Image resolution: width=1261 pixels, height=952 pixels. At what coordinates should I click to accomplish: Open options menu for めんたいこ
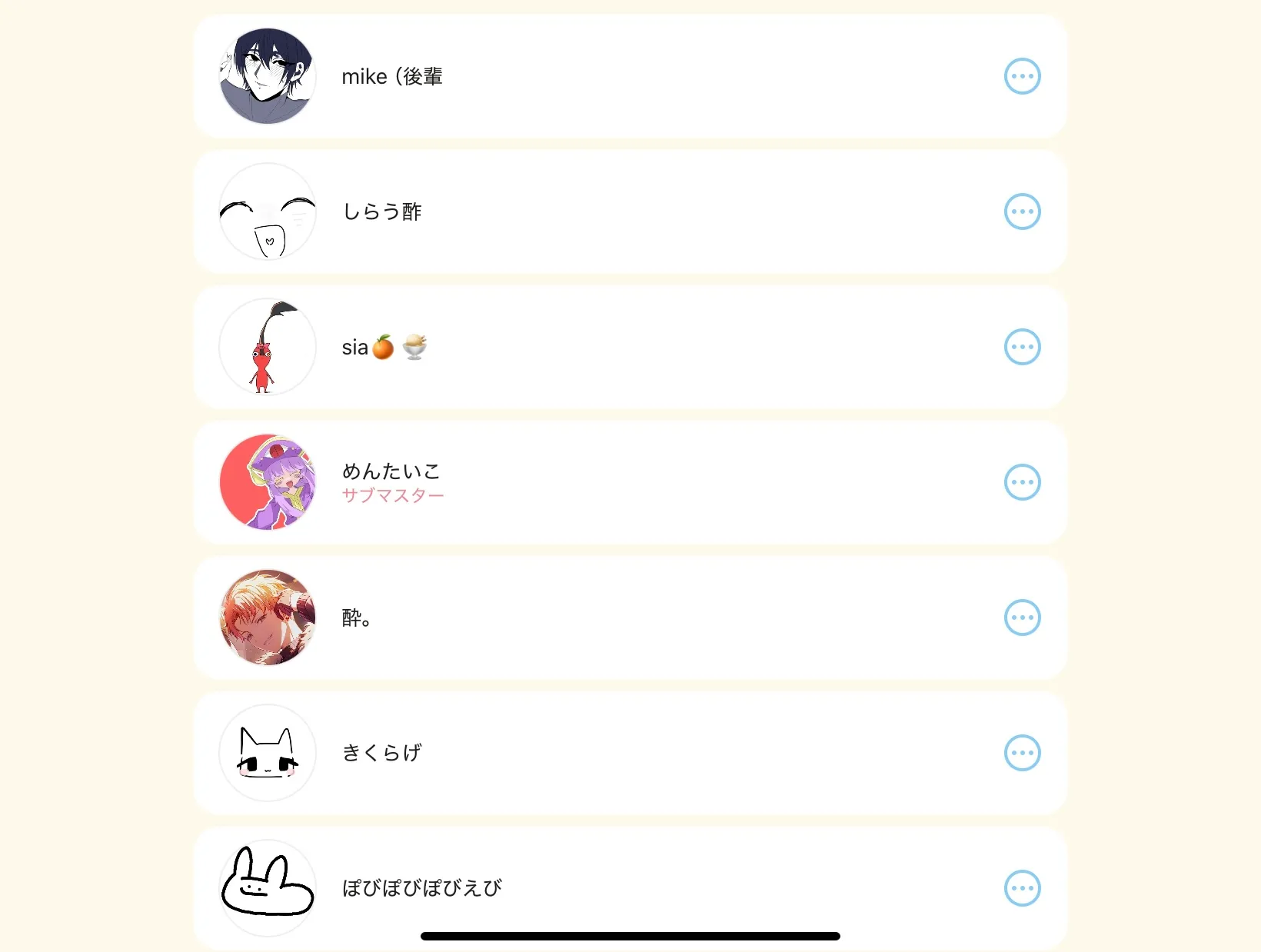point(1022,482)
